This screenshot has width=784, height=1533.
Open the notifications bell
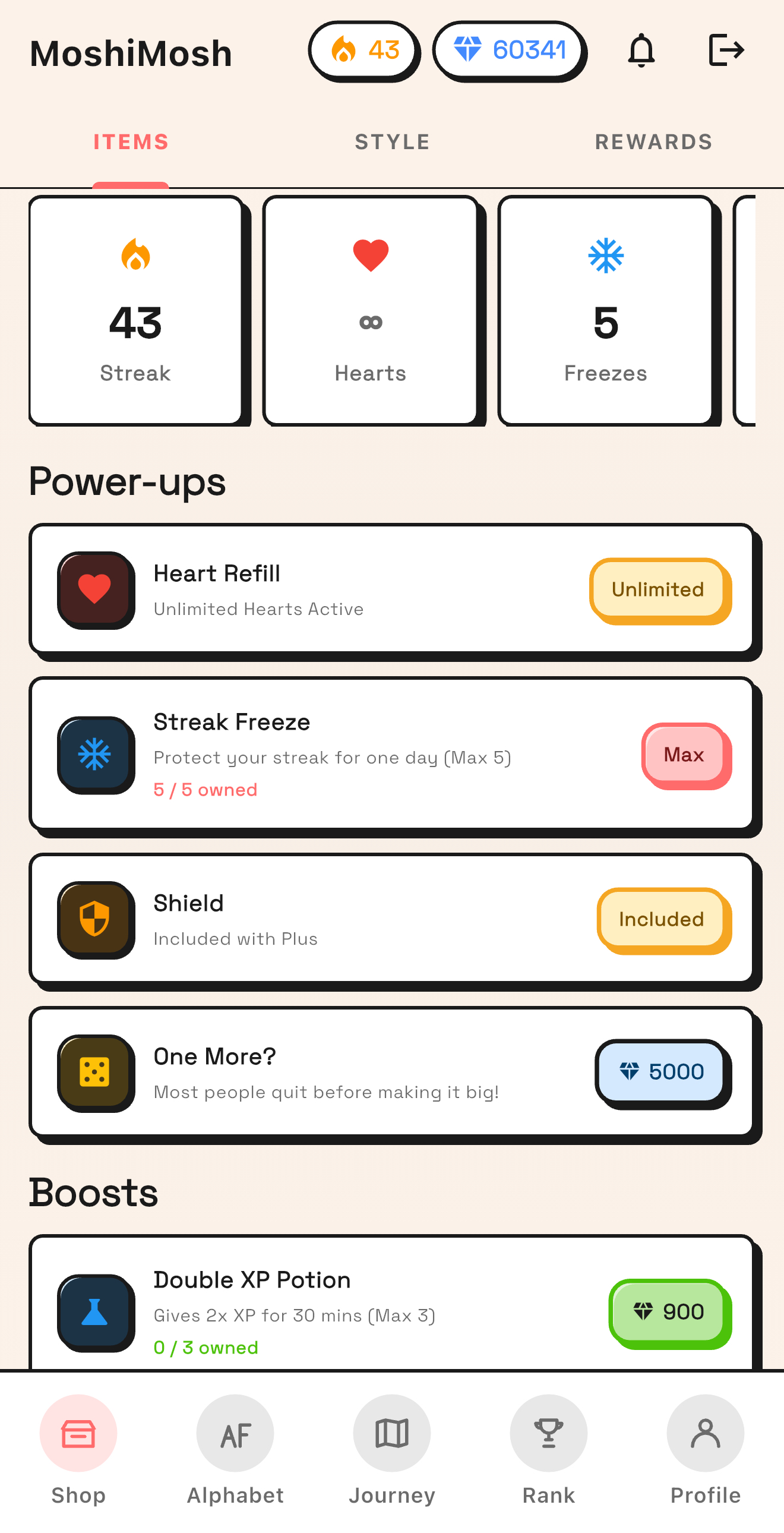(641, 51)
